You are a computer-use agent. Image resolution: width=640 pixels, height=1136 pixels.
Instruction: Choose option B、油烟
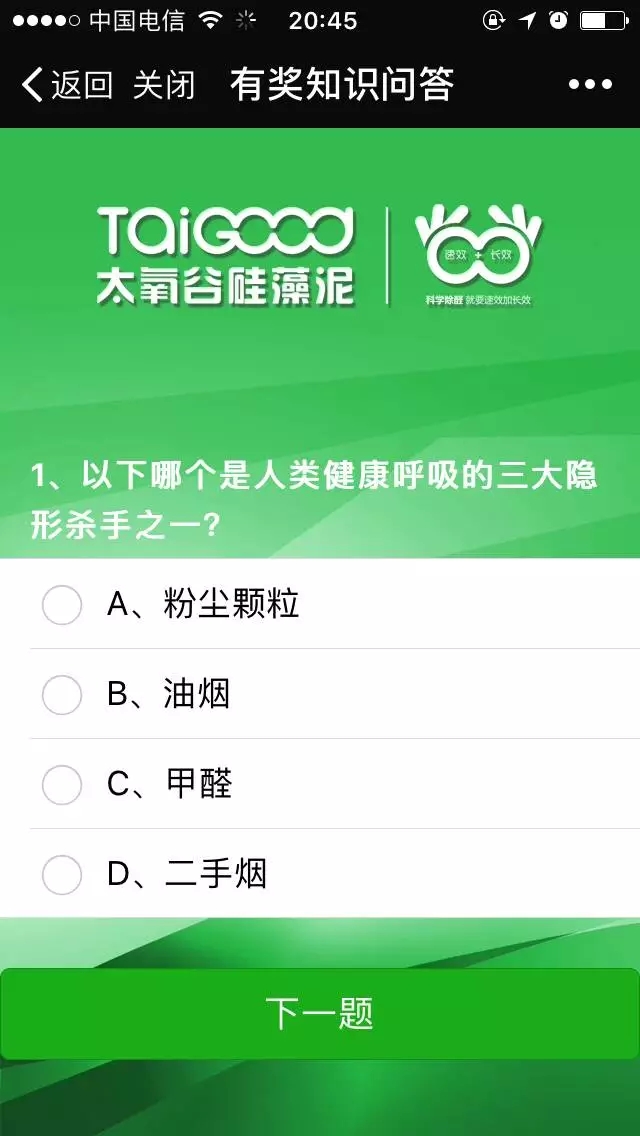coord(62,694)
